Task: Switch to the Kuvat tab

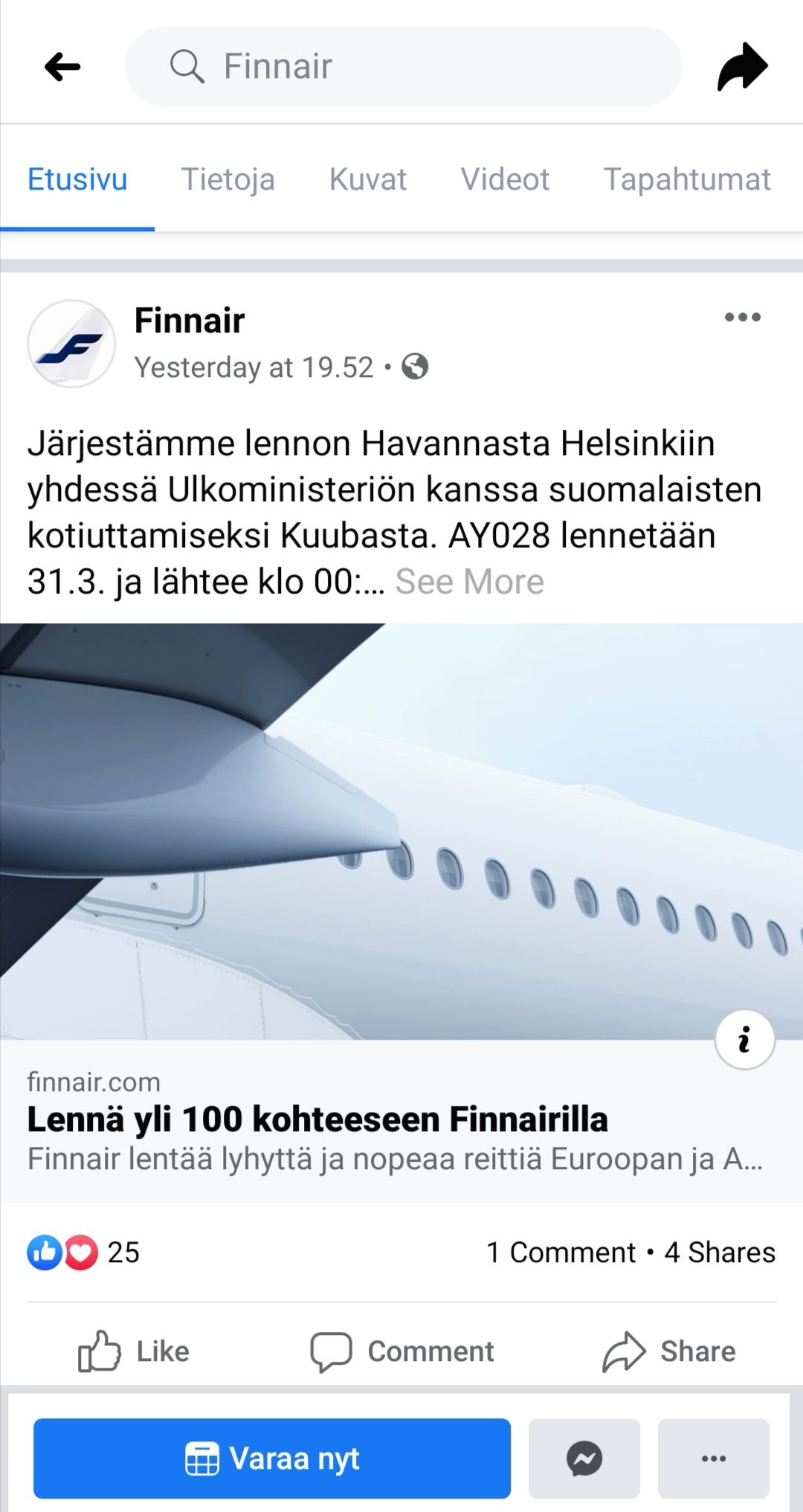Action: (367, 179)
